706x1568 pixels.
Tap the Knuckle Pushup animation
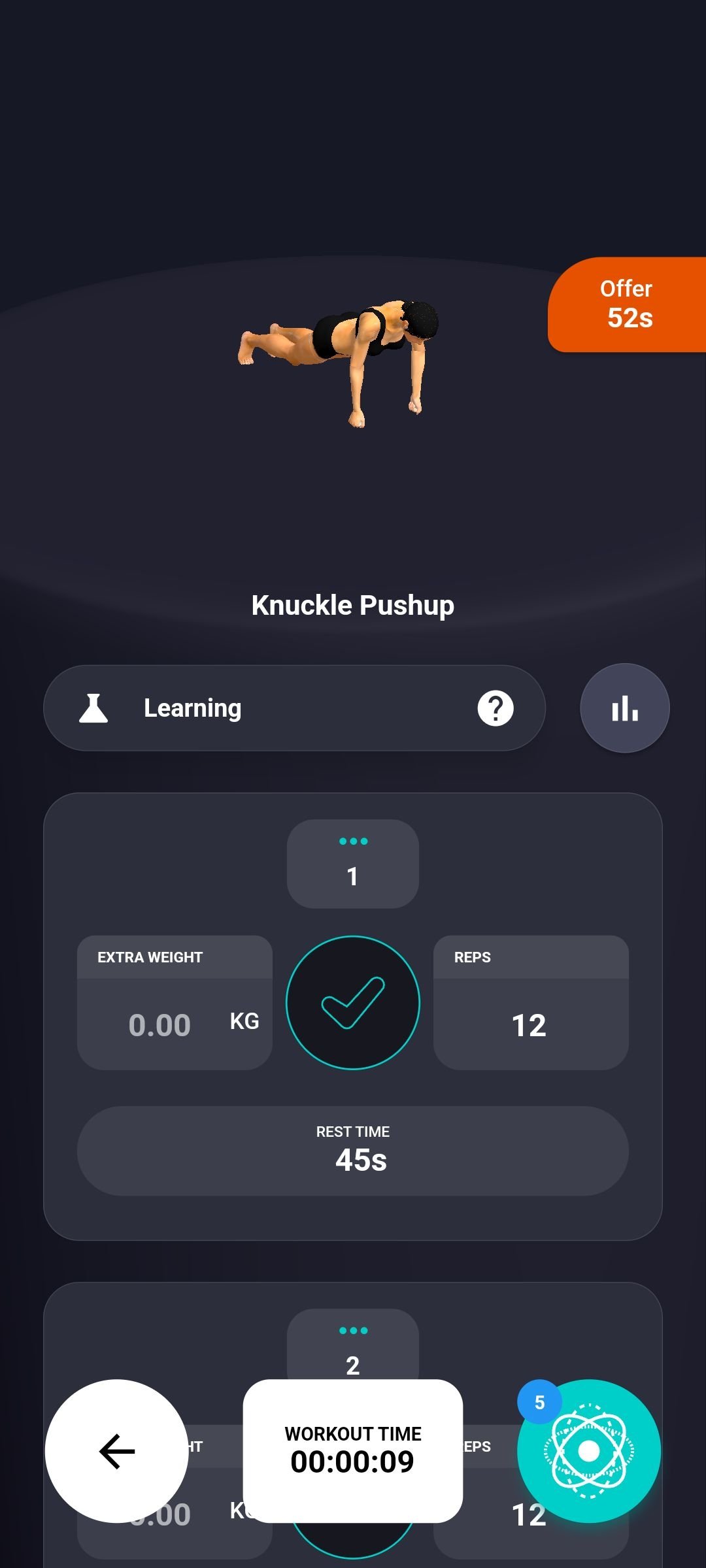click(x=338, y=363)
